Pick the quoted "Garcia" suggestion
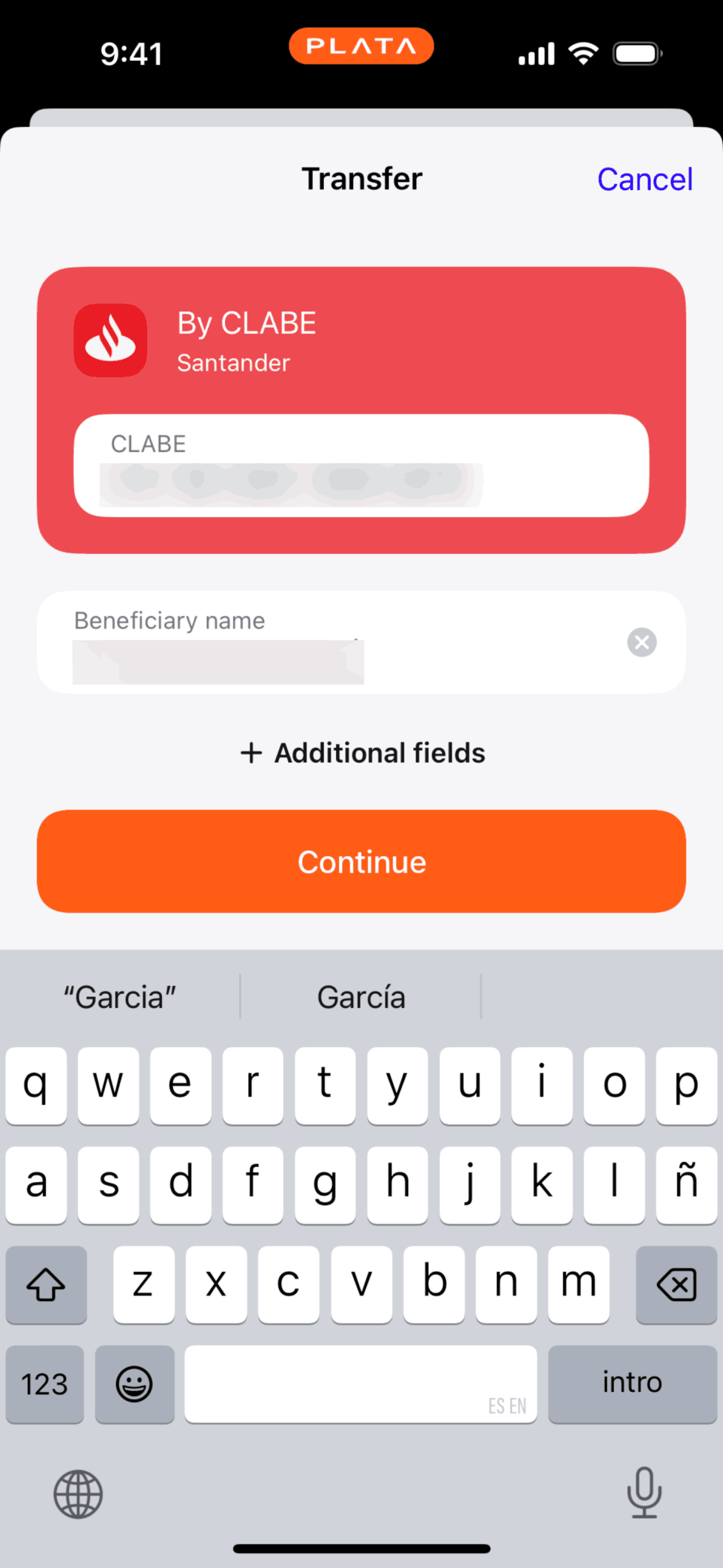The width and height of the screenshot is (723, 1568). pos(120,997)
